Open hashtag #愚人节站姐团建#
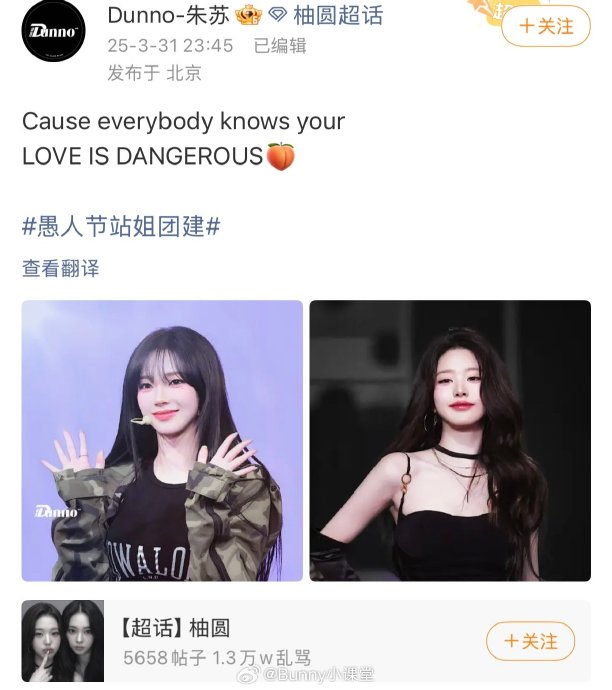The height and width of the screenshot is (690, 612). coord(121,226)
